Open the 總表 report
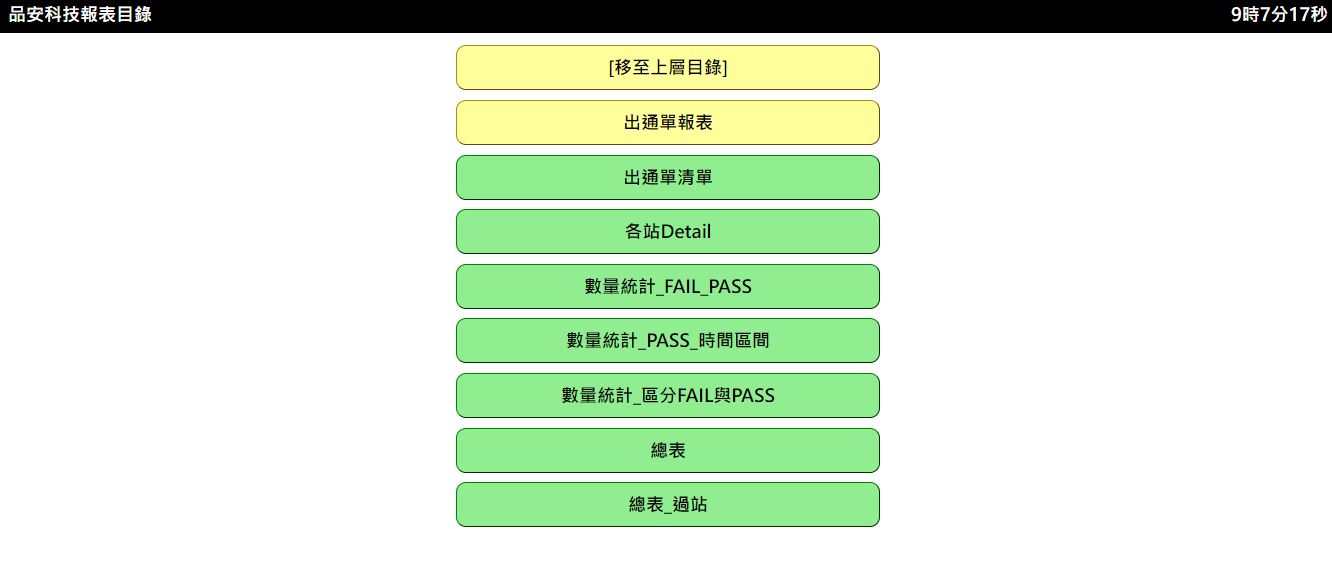The height and width of the screenshot is (564, 1332). tap(667, 451)
